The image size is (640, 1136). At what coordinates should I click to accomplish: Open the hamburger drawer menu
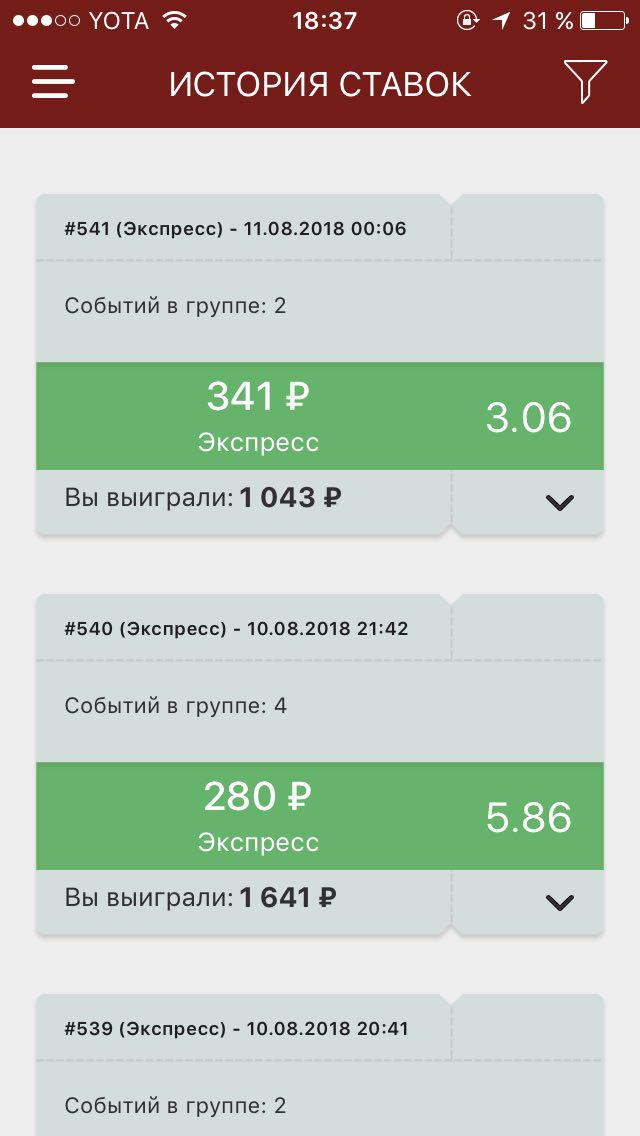click(x=53, y=82)
